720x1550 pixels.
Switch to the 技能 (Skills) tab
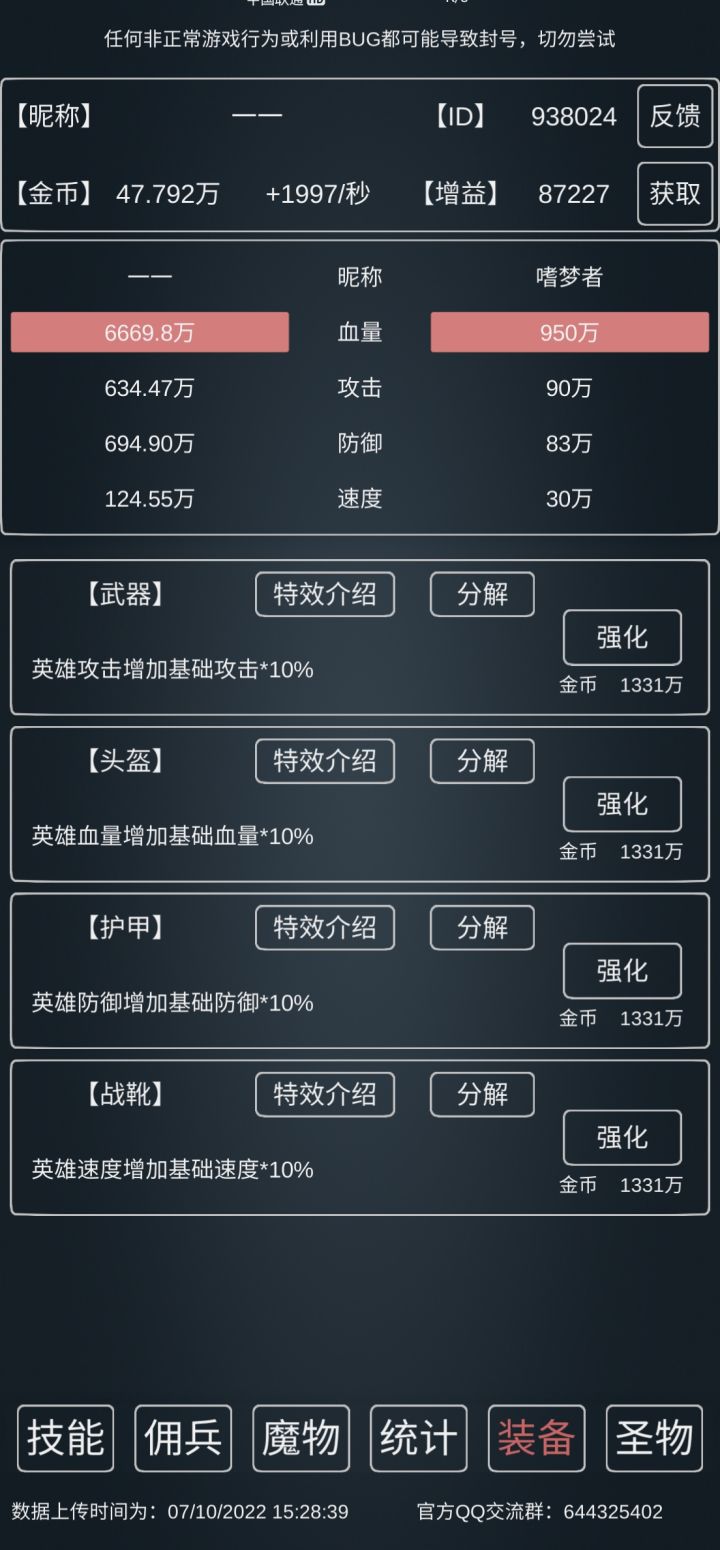point(65,1438)
